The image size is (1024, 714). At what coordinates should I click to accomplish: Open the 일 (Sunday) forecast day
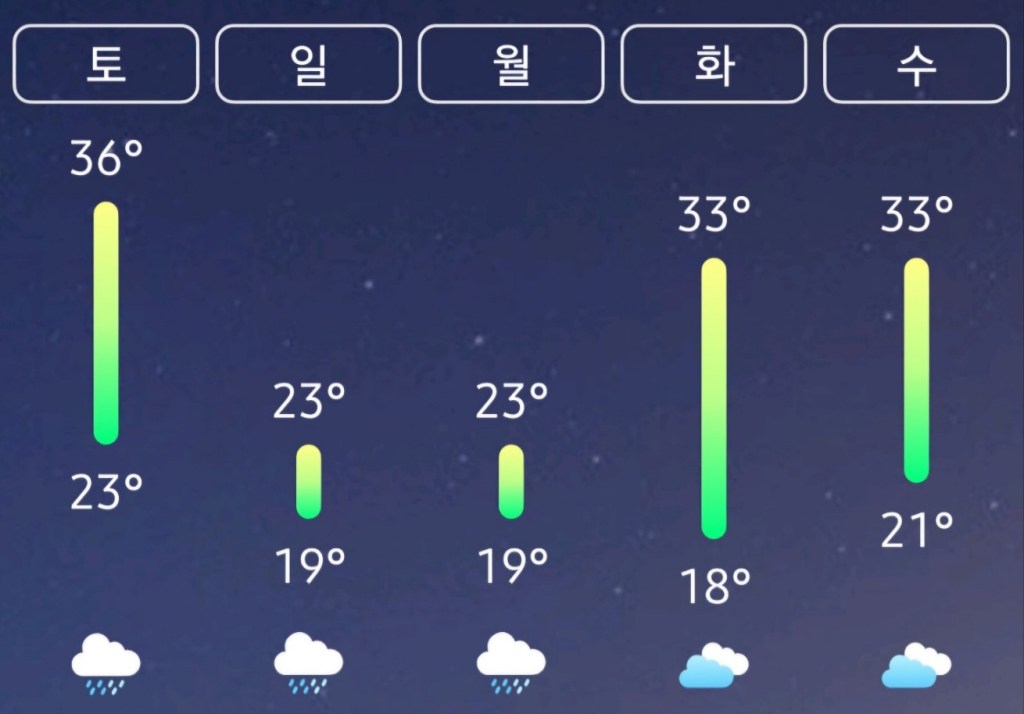[x=308, y=64]
